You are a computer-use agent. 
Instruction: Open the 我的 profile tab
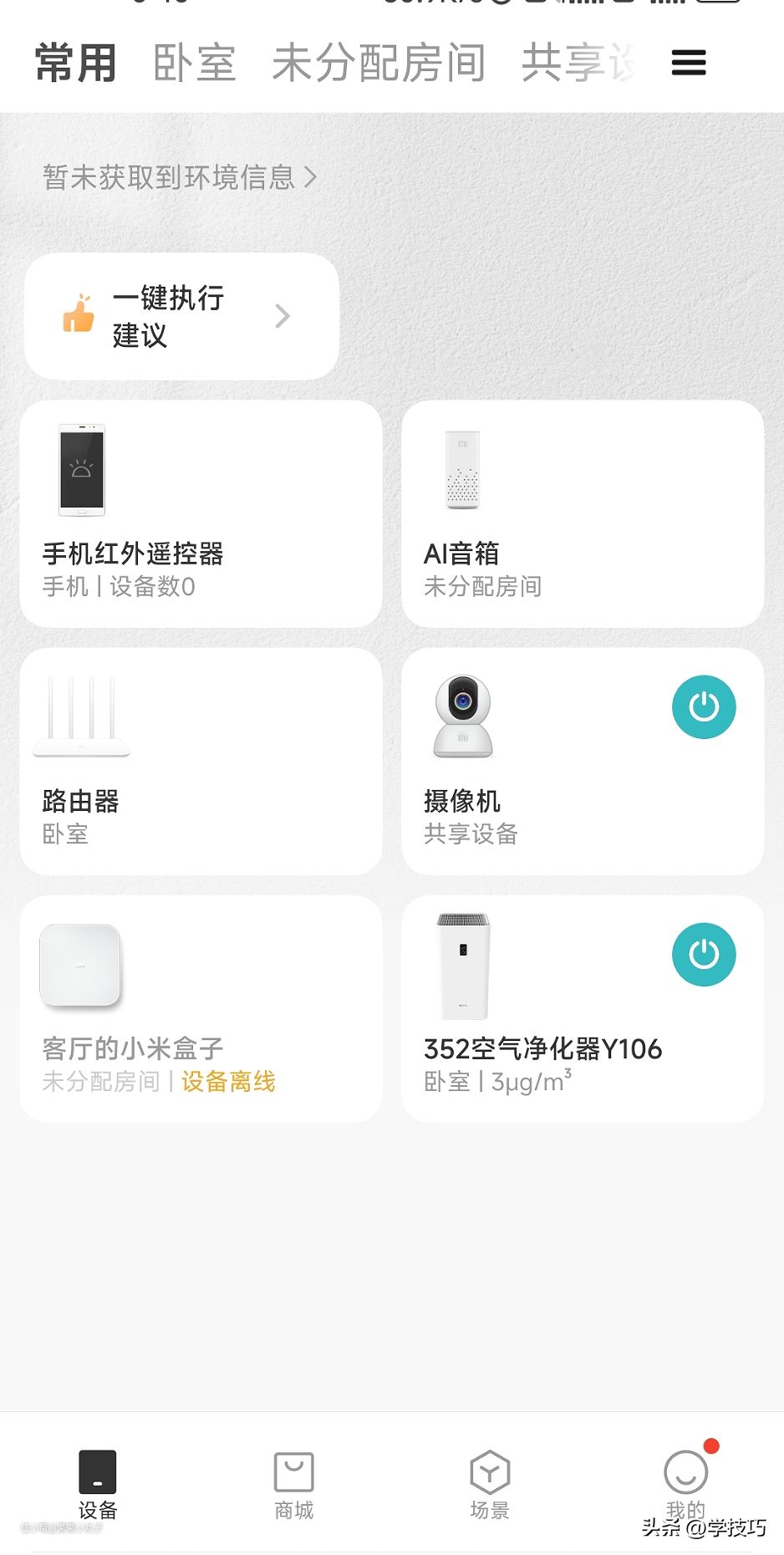pyautogui.click(x=685, y=1485)
